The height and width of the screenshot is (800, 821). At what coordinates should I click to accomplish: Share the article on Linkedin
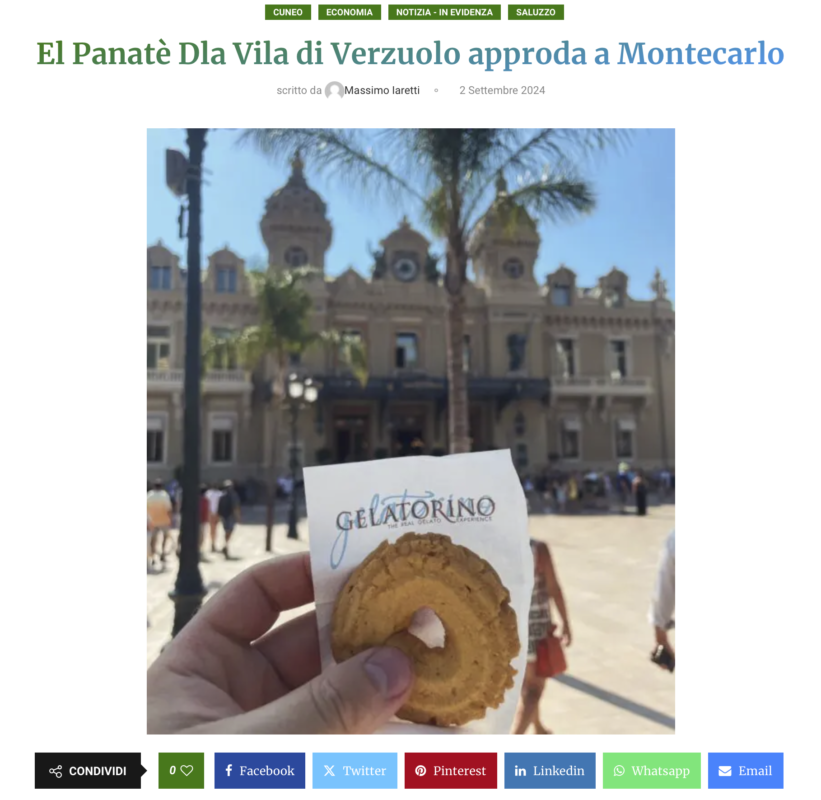click(549, 771)
